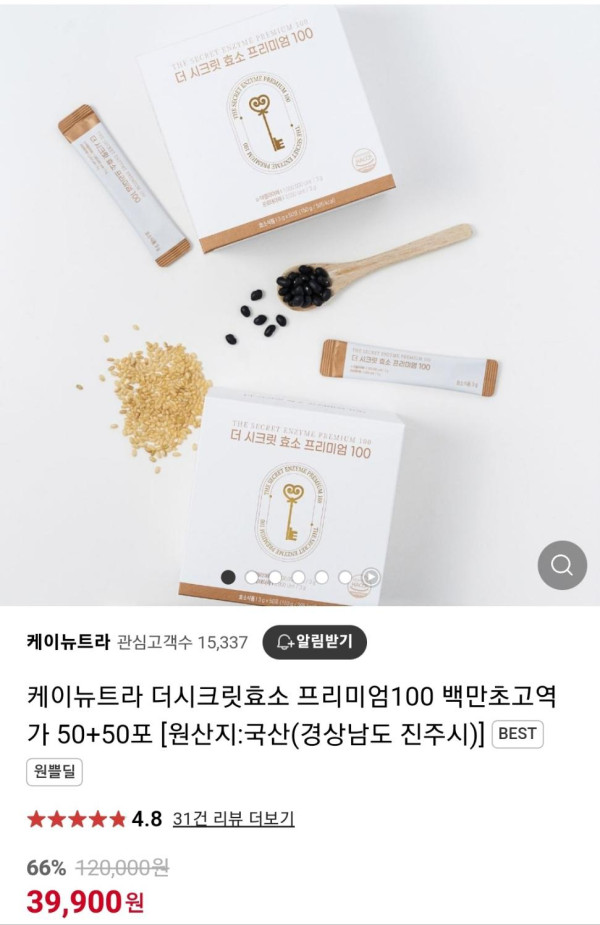Tap the magnifier icon to enlarge the image
The image size is (600, 925).
click(x=562, y=565)
